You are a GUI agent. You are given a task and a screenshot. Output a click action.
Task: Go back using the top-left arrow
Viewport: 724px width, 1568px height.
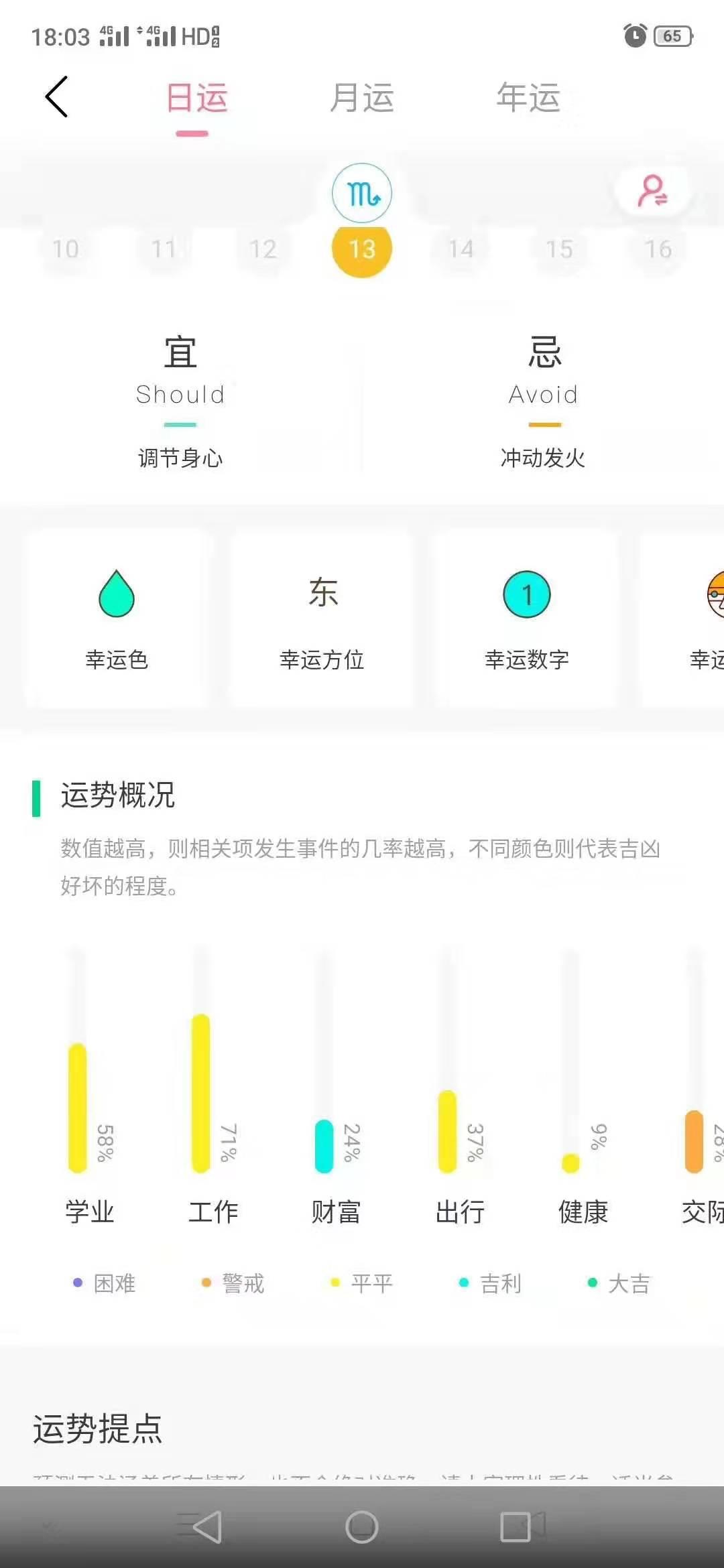click(x=57, y=96)
